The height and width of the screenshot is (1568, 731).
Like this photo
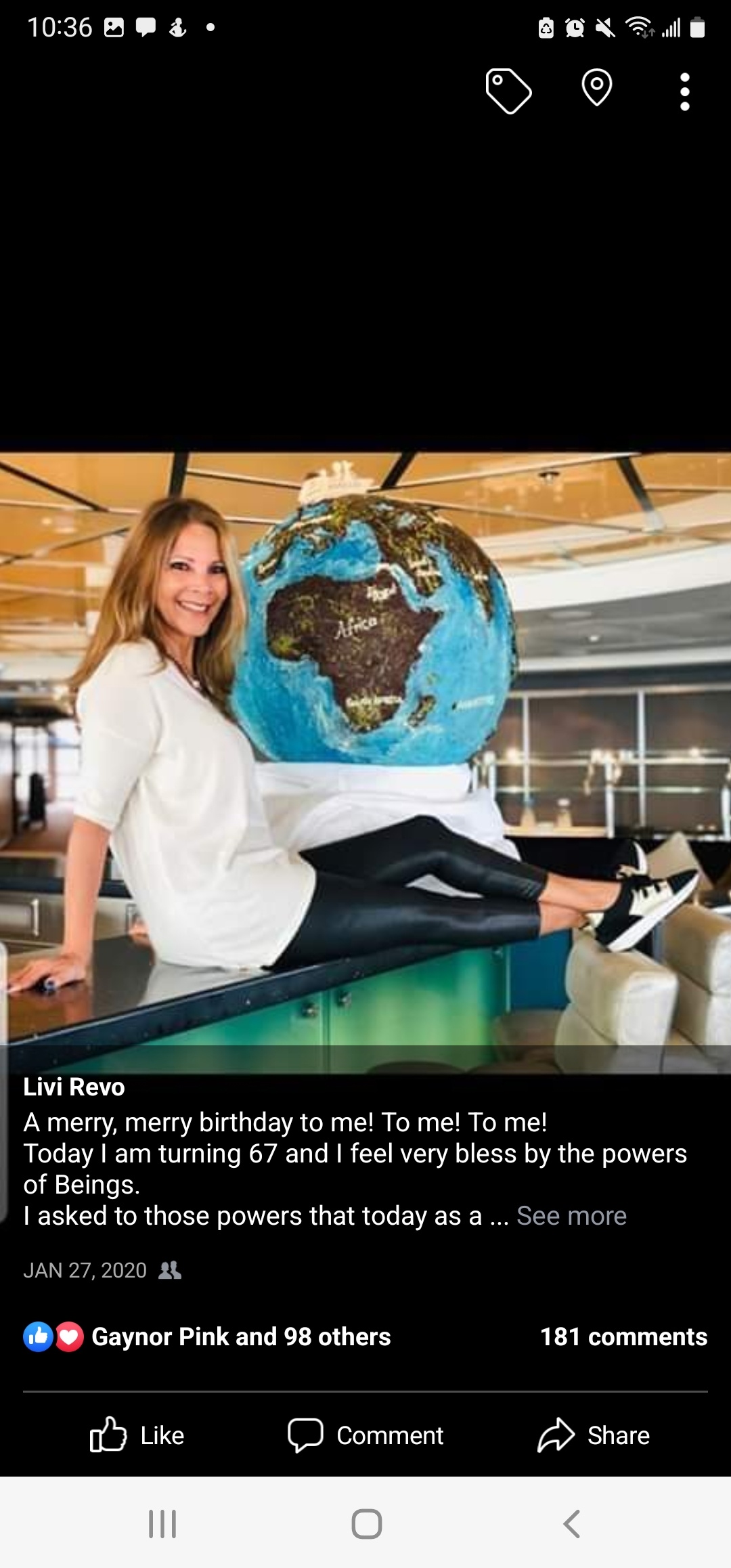[137, 1435]
